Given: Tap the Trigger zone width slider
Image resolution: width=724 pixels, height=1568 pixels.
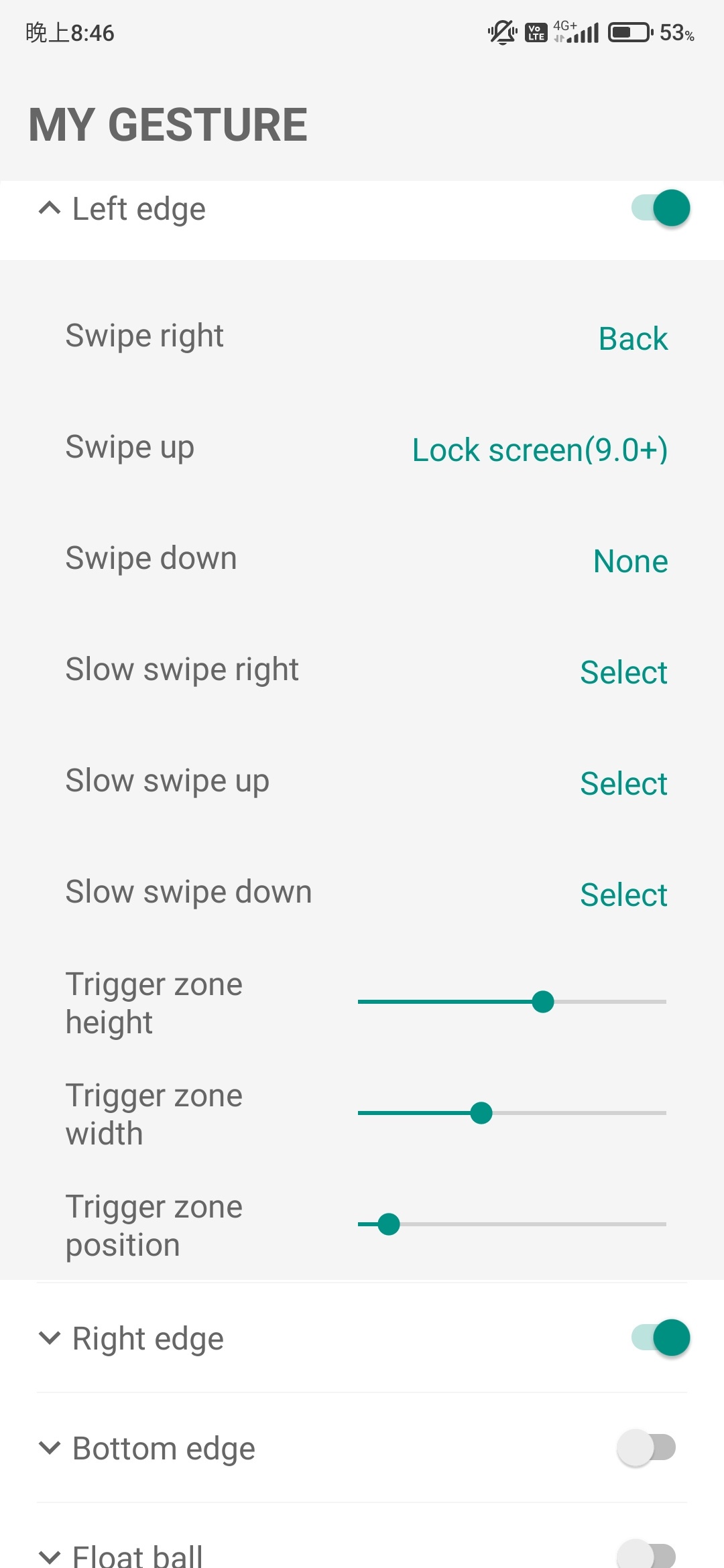Looking at the screenshot, I should (481, 1113).
